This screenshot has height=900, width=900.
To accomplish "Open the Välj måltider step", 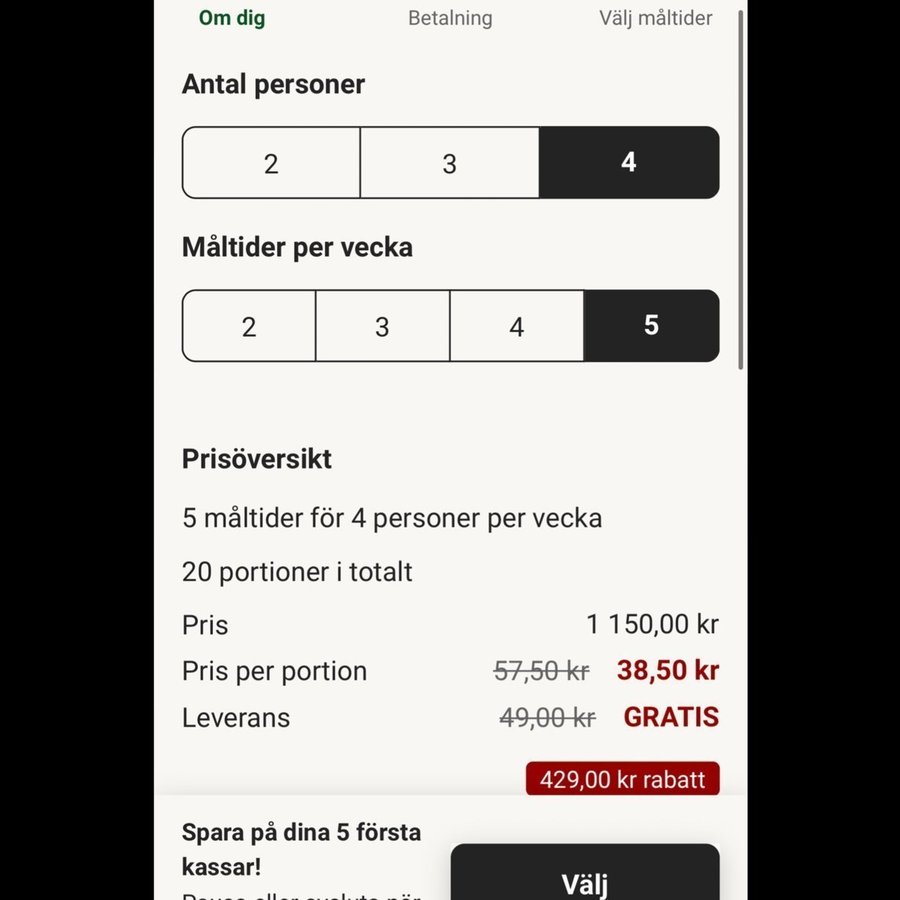I will [655, 18].
